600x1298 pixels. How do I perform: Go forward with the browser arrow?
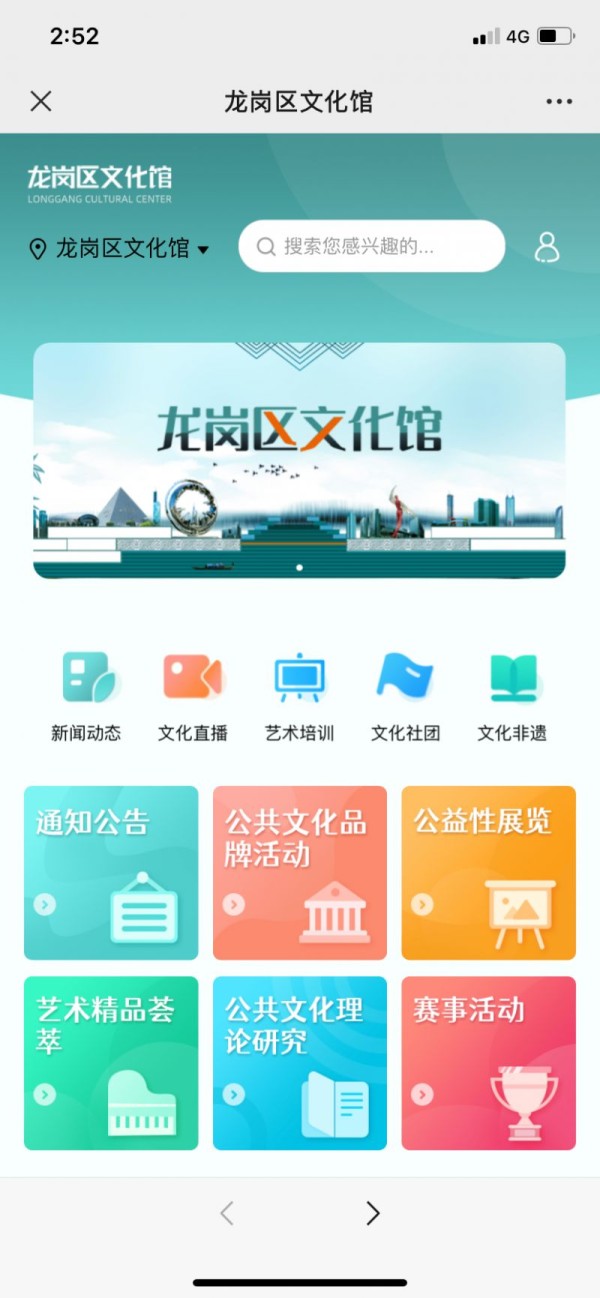click(372, 1213)
